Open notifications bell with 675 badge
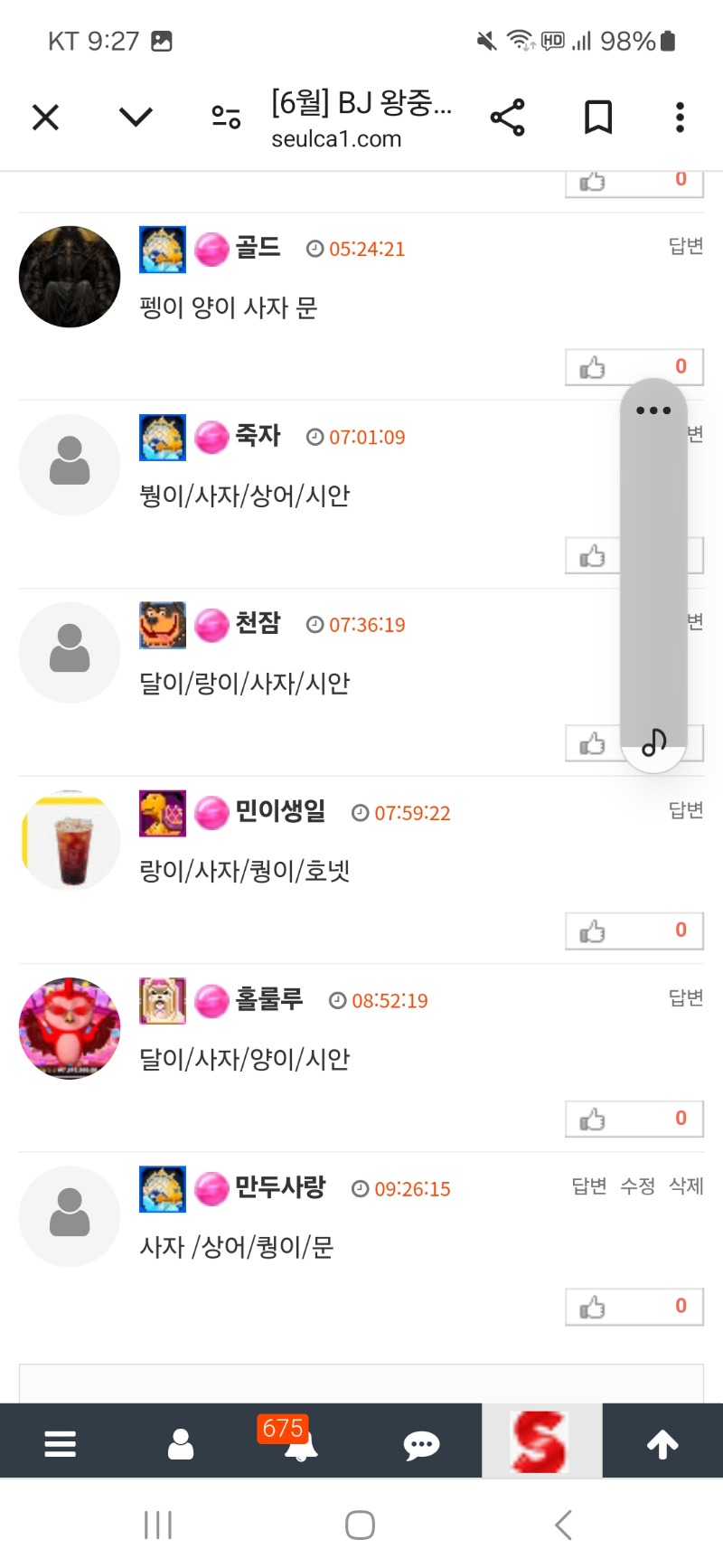Viewport: 723px width, 1568px height. (x=300, y=1445)
